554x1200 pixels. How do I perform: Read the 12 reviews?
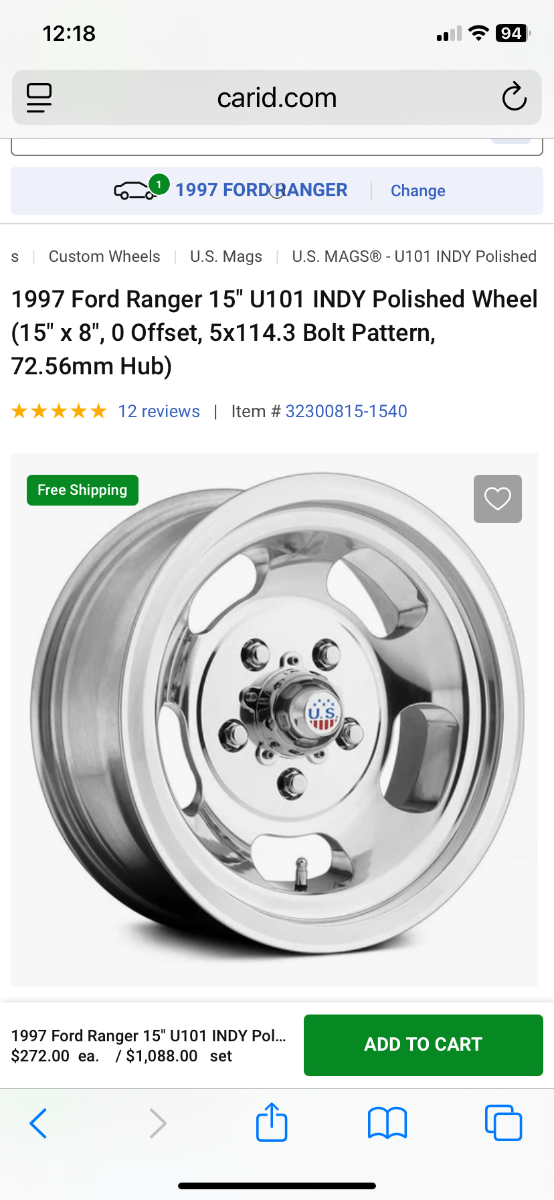point(159,411)
